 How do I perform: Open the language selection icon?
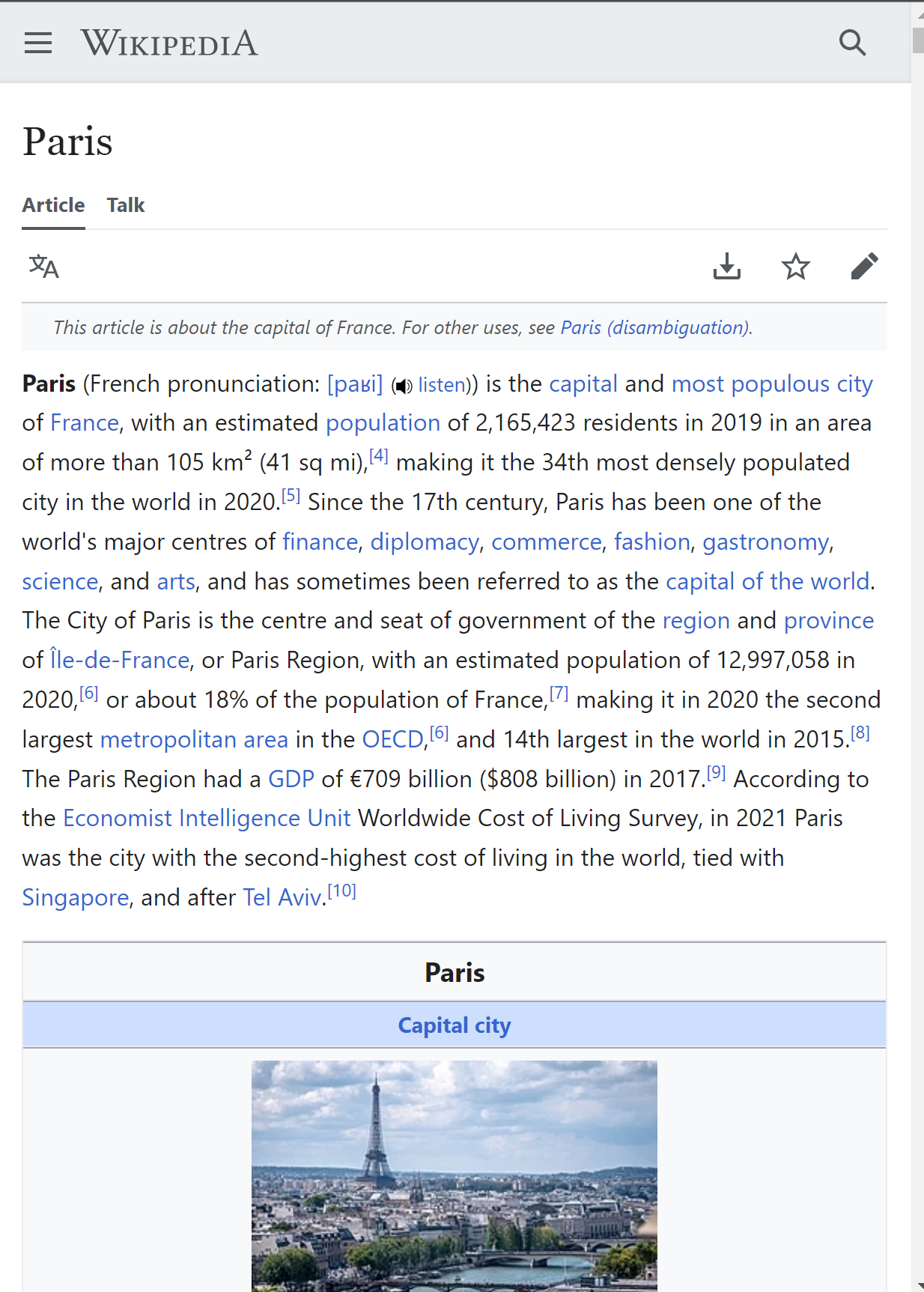(43, 267)
